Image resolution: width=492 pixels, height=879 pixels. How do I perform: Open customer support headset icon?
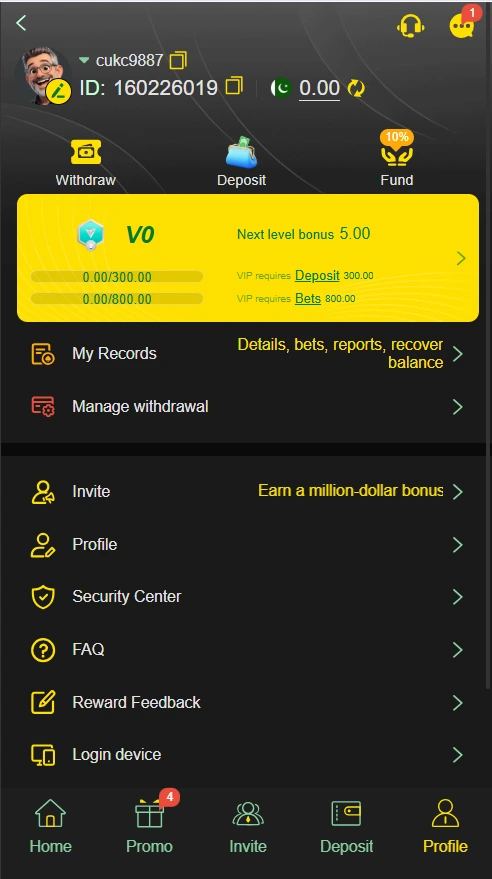click(410, 26)
